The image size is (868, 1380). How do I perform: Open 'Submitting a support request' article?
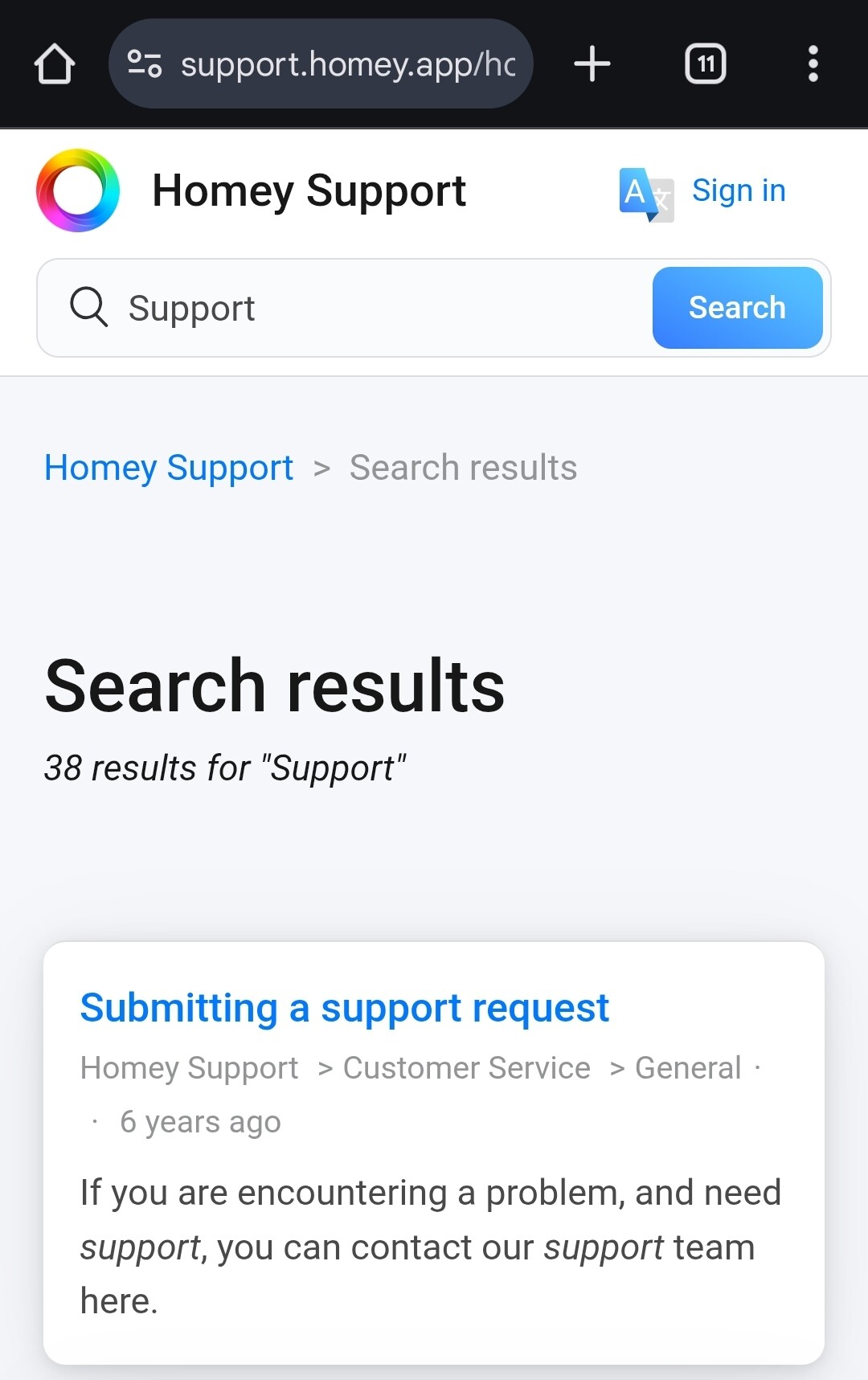pos(344,1008)
